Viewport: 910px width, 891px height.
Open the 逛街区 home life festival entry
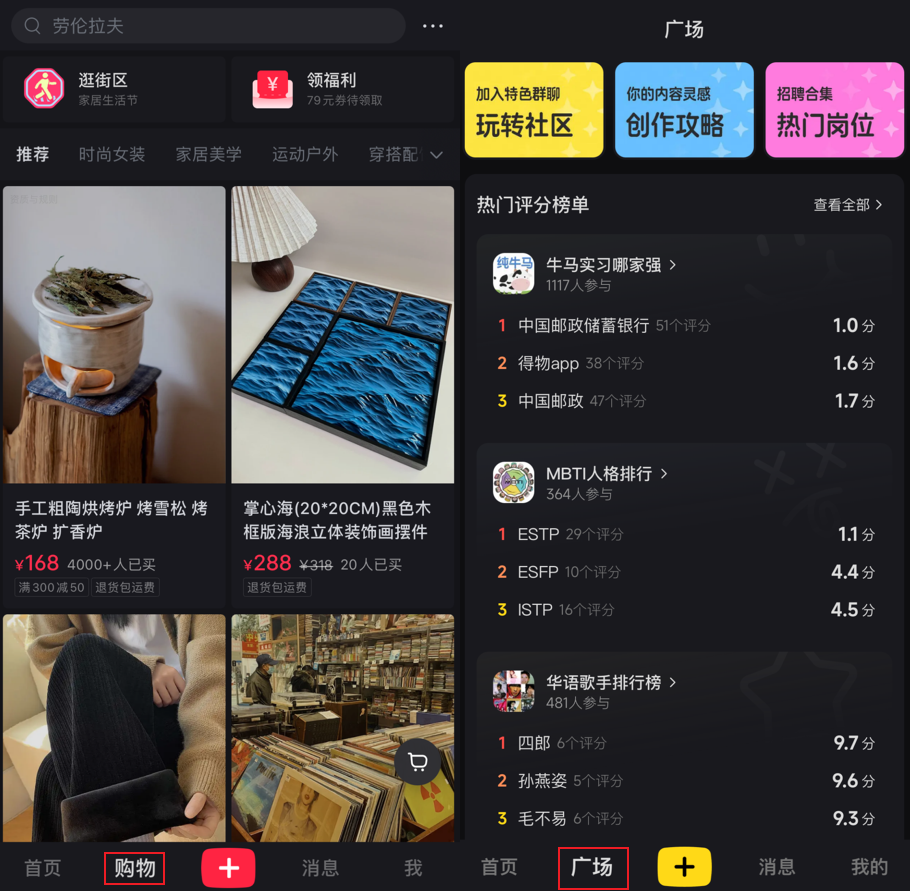click(x=113, y=89)
